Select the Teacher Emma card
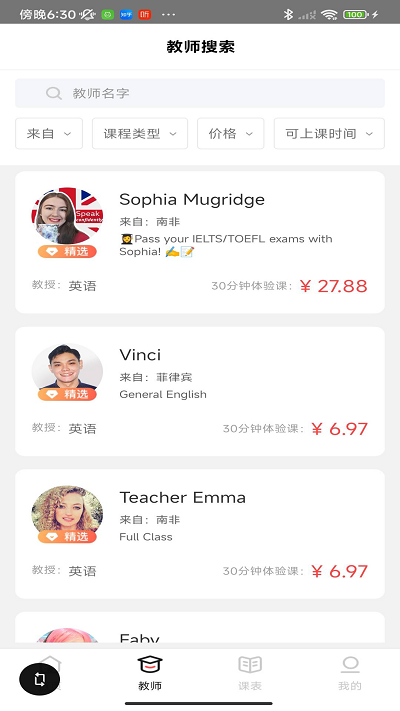Image resolution: width=400 pixels, height=711 pixels. point(200,534)
